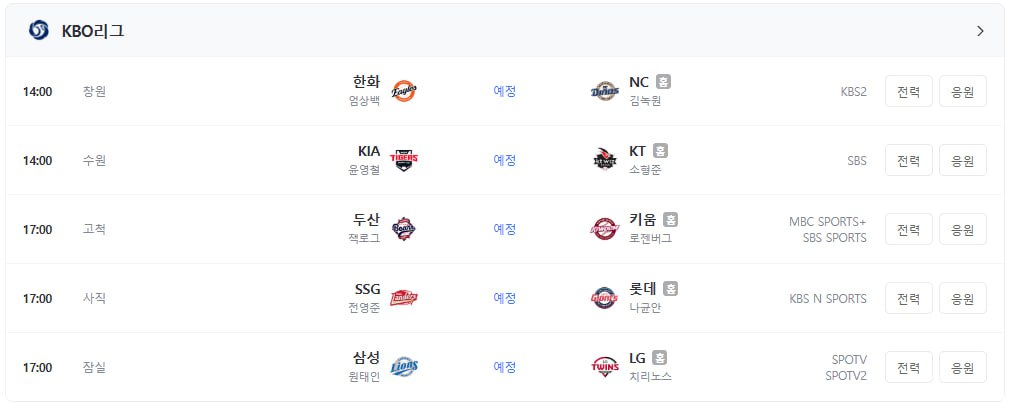Tap 응원 for the KIA vs KT game
This screenshot has height=403, width=1011.
(x=962, y=160)
